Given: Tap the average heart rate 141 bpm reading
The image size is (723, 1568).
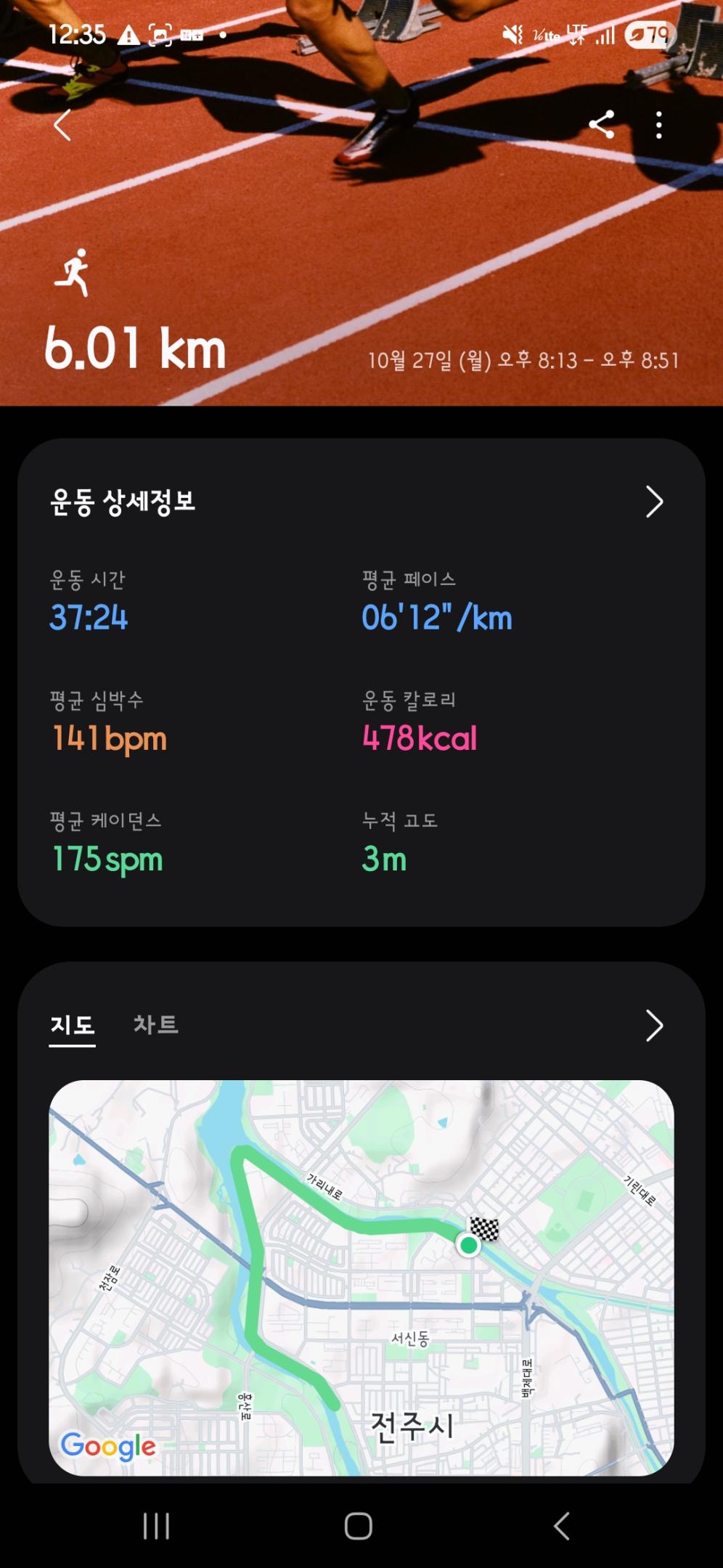Looking at the screenshot, I should [x=110, y=739].
